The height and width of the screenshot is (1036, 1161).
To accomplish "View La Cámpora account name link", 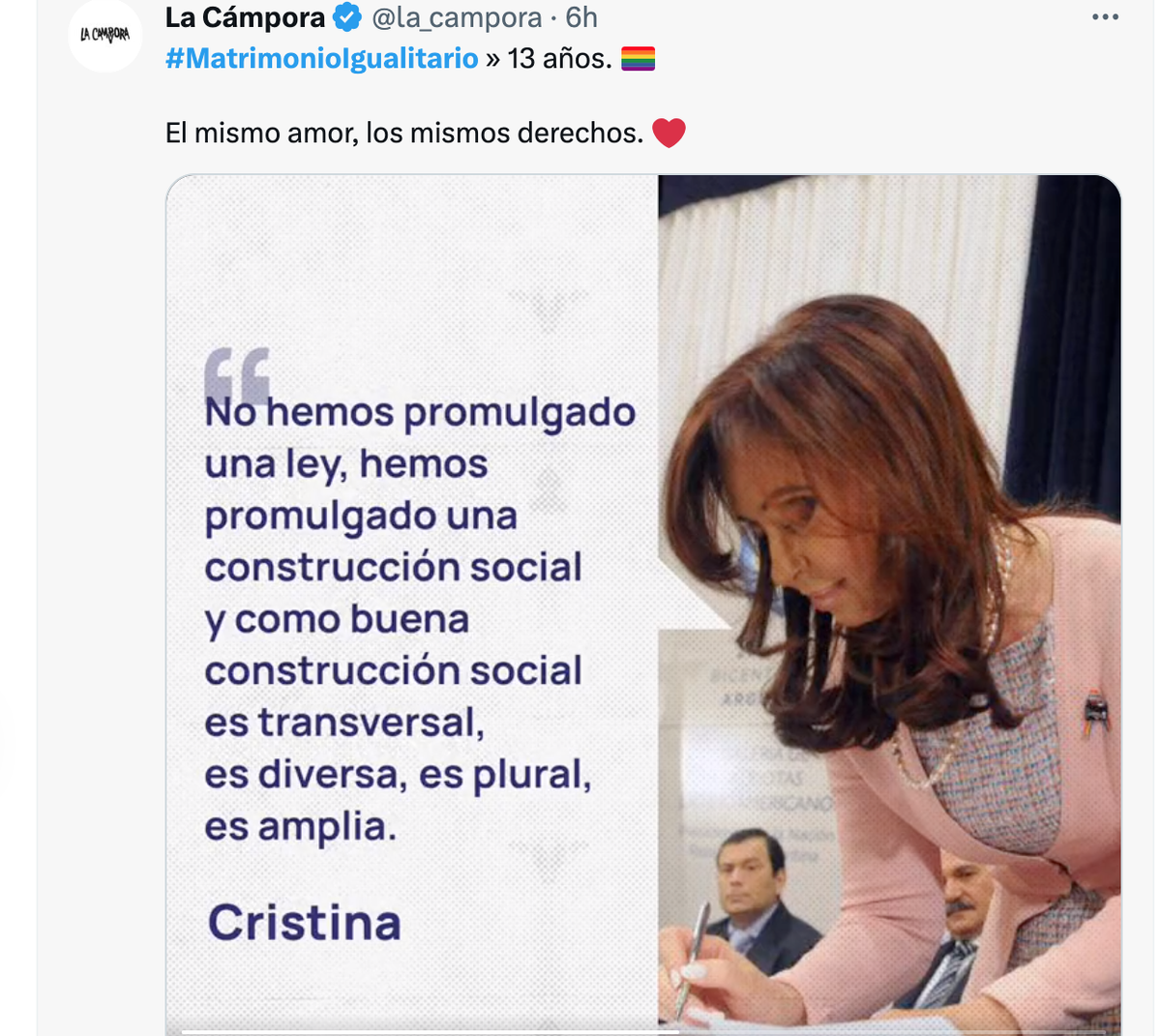I will tap(245, 17).
